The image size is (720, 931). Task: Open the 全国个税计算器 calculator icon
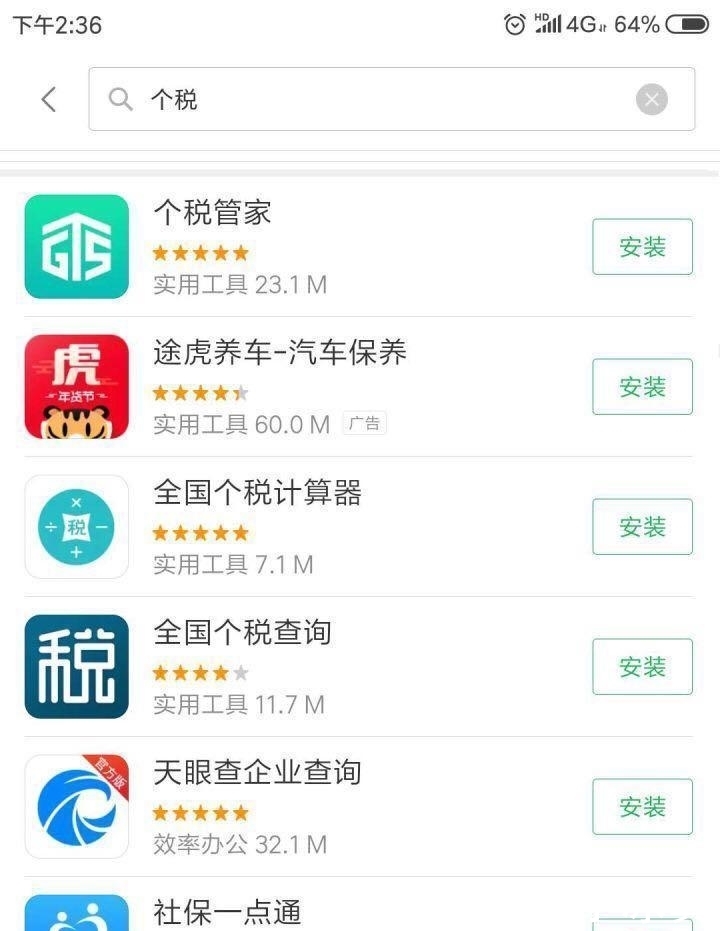pyautogui.click(x=75, y=526)
